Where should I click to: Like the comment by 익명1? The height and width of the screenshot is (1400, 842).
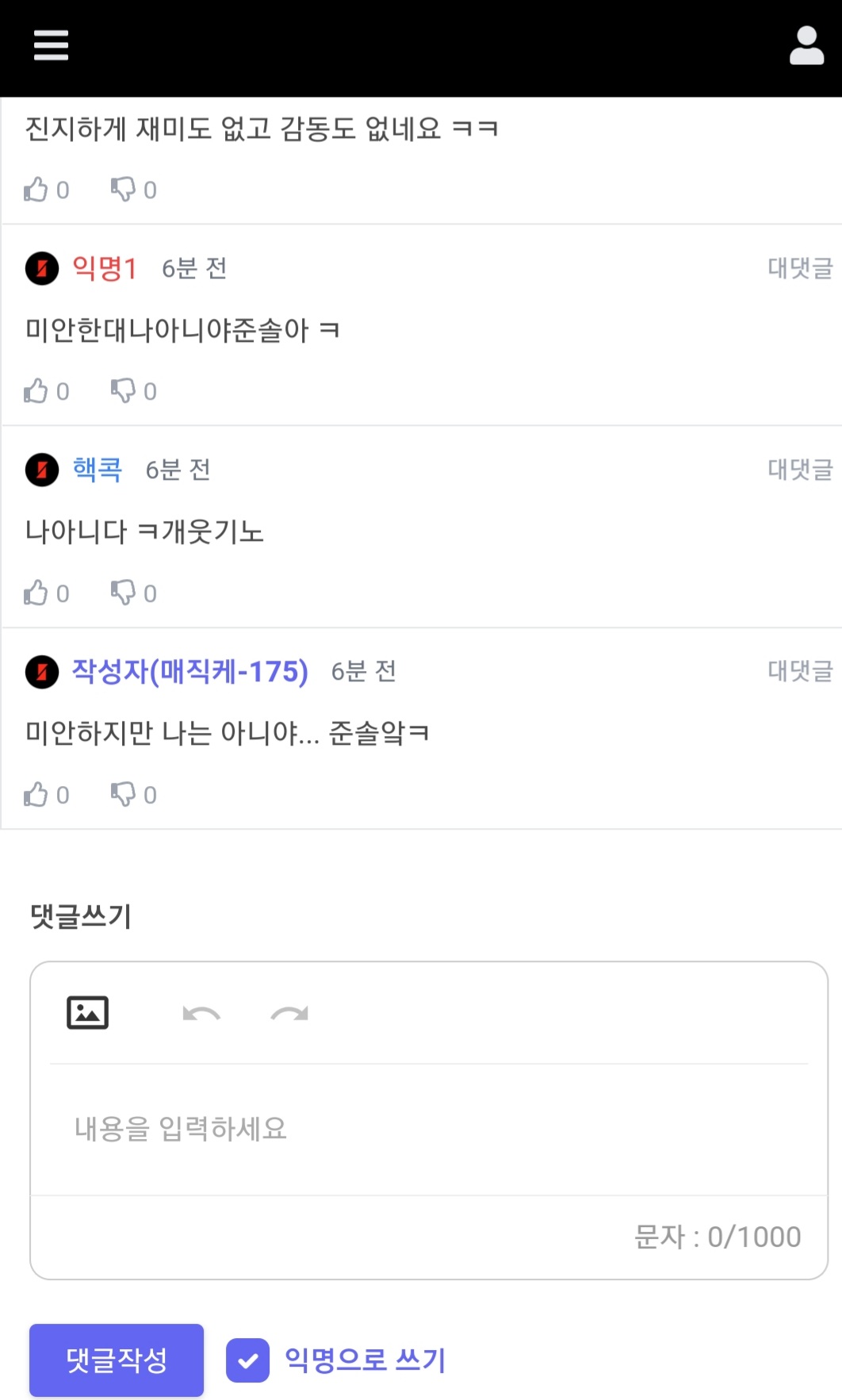click(x=36, y=390)
